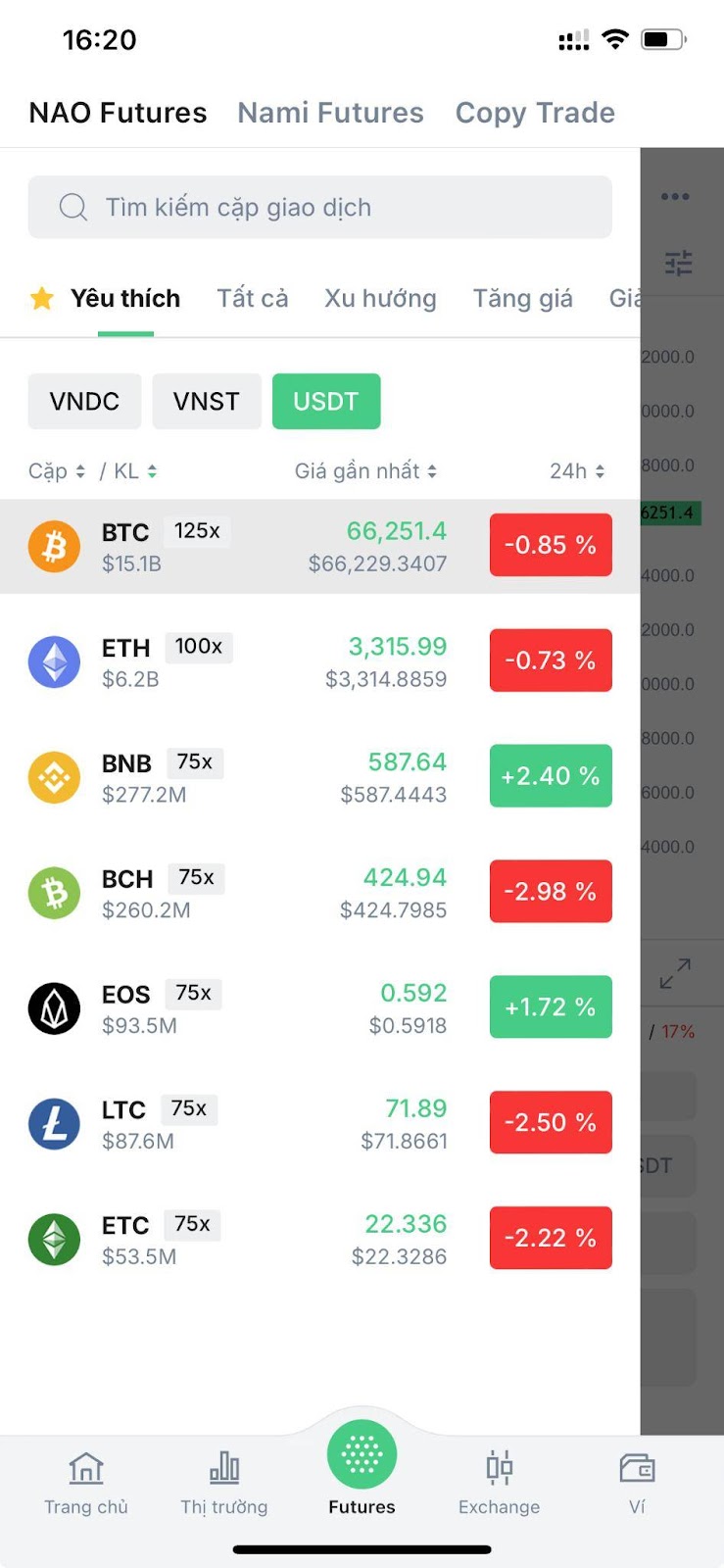View the Tăng giá gainers tab
724x1568 pixels.
(522, 298)
